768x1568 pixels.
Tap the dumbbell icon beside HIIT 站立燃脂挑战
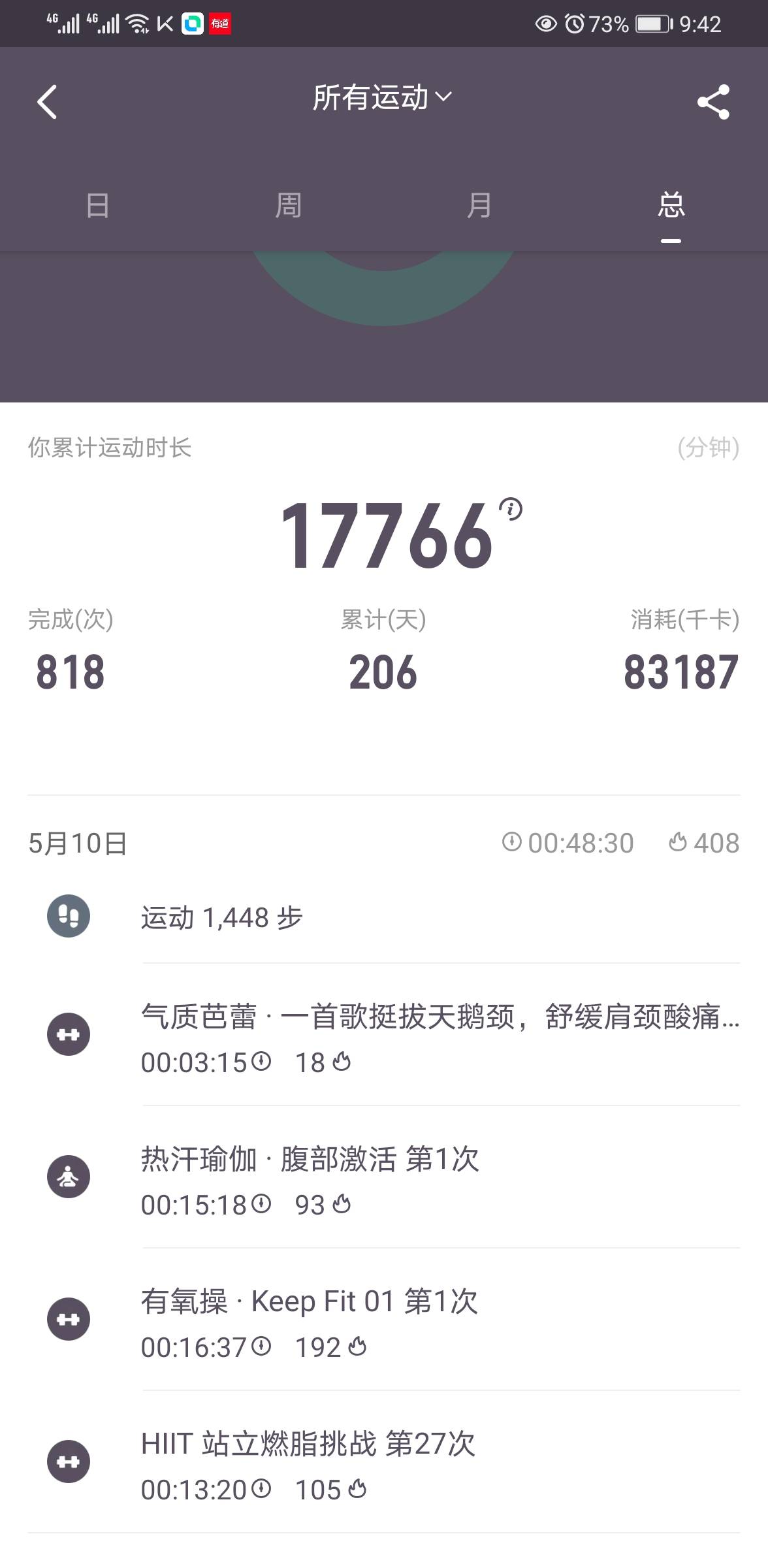(68, 1461)
